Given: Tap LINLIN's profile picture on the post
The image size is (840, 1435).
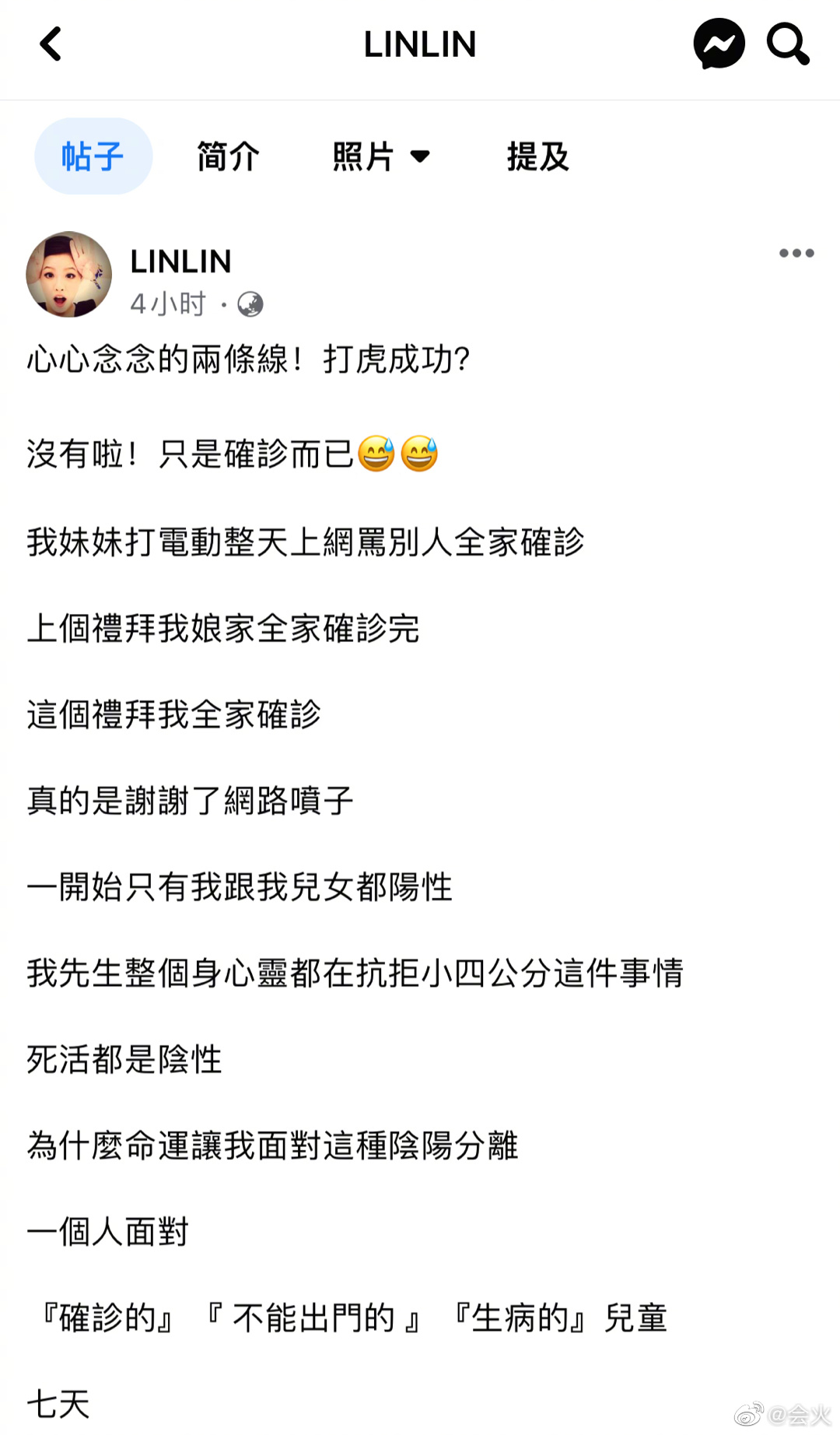Looking at the screenshot, I should point(69,274).
